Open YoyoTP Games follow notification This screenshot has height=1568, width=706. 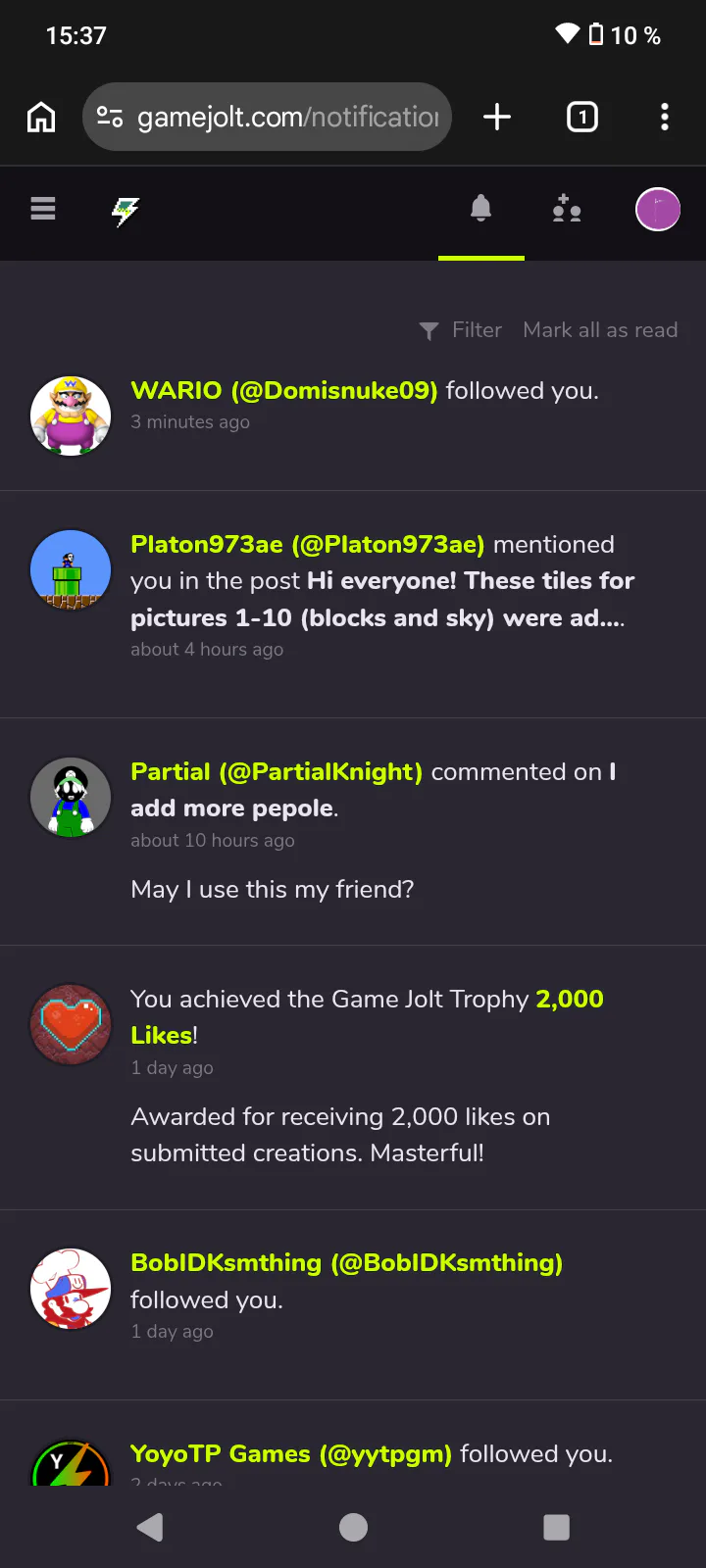click(371, 1454)
